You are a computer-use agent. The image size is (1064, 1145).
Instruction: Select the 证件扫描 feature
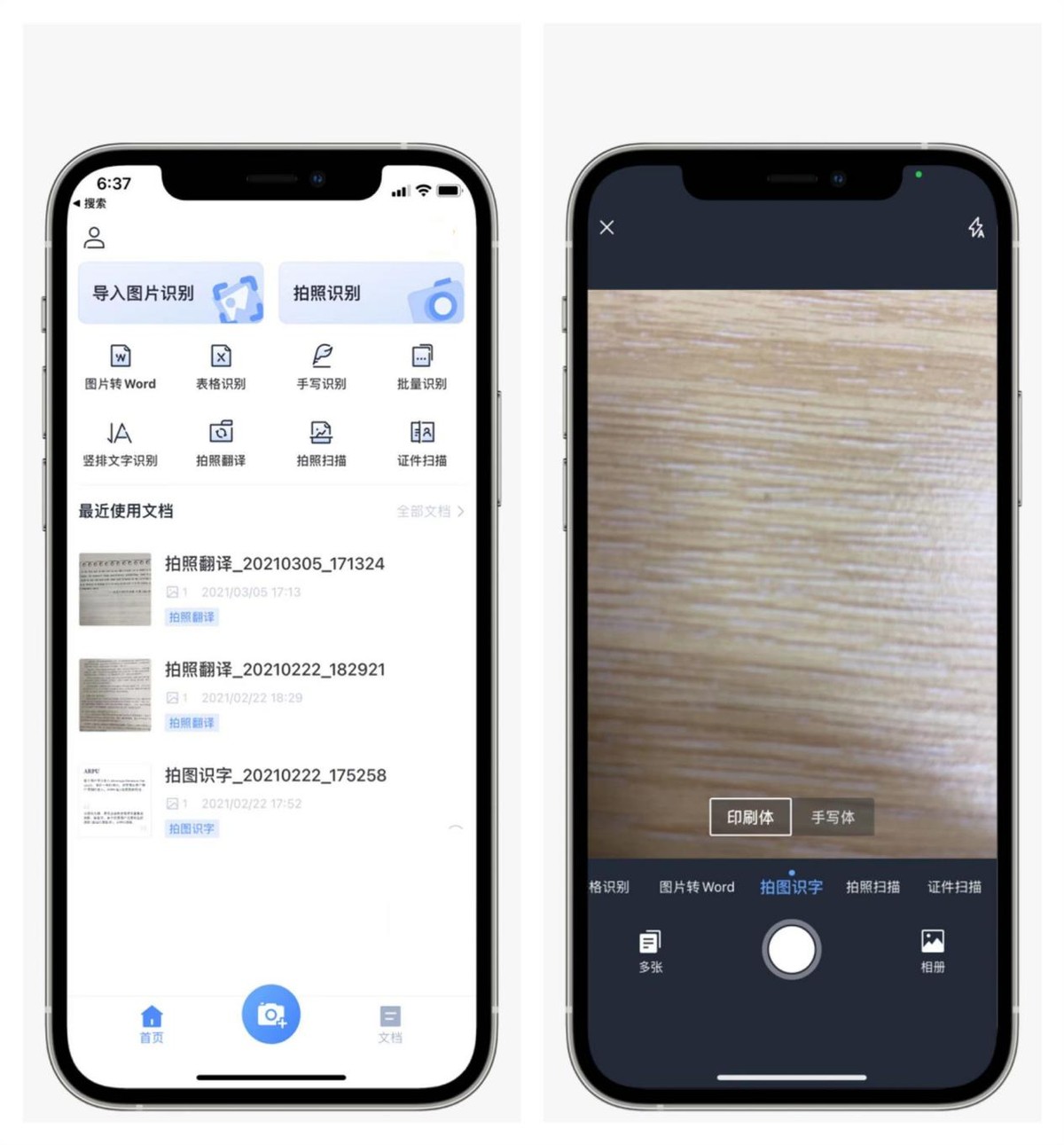[x=421, y=443]
